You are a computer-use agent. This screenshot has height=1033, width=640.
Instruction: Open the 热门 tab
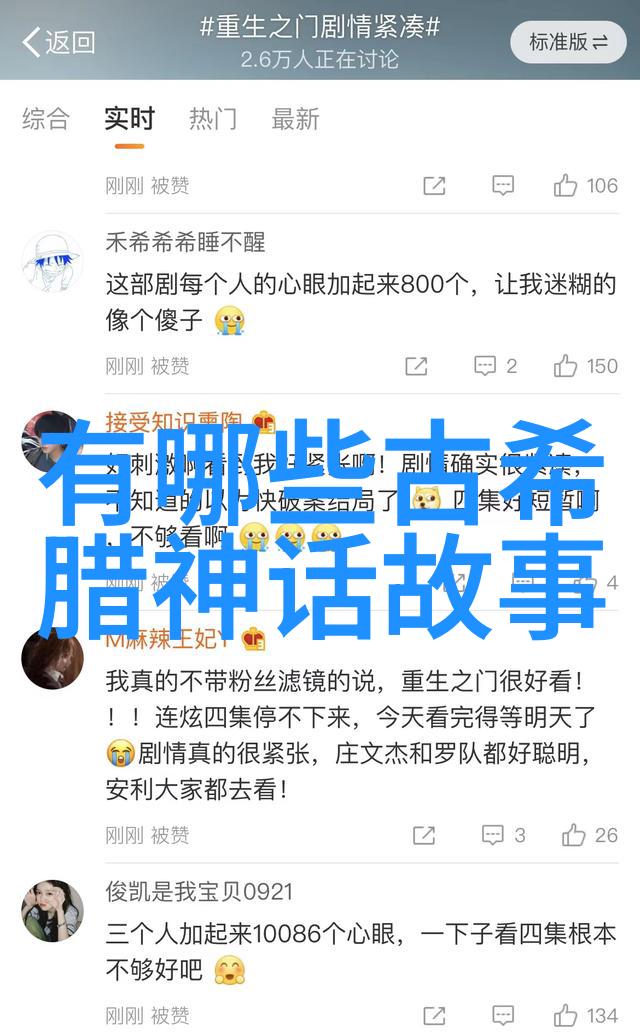coord(213,119)
